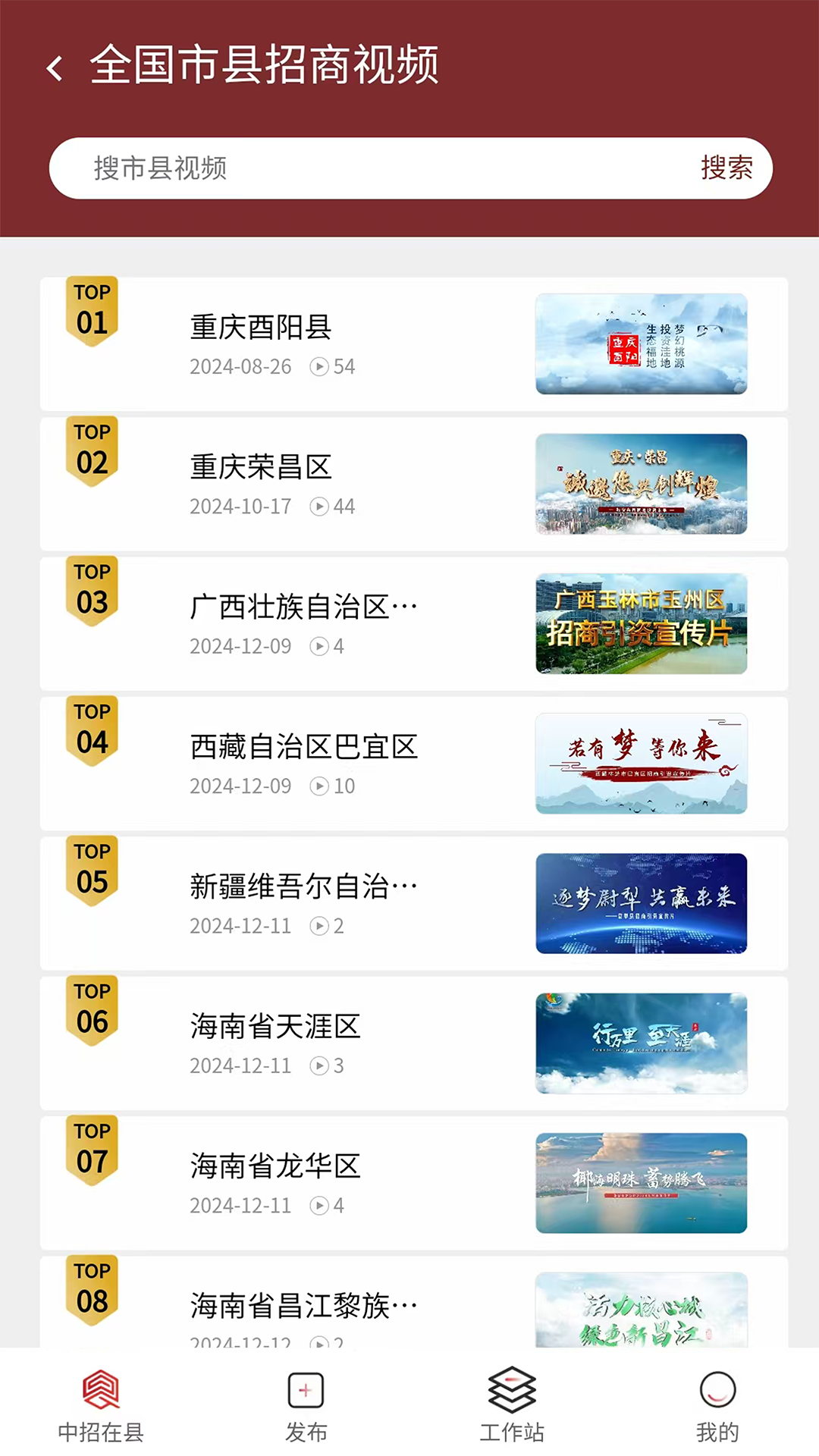Open the 广西壮族自治区 video entry
The image size is (819, 1456).
pyautogui.click(x=413, y=623)
